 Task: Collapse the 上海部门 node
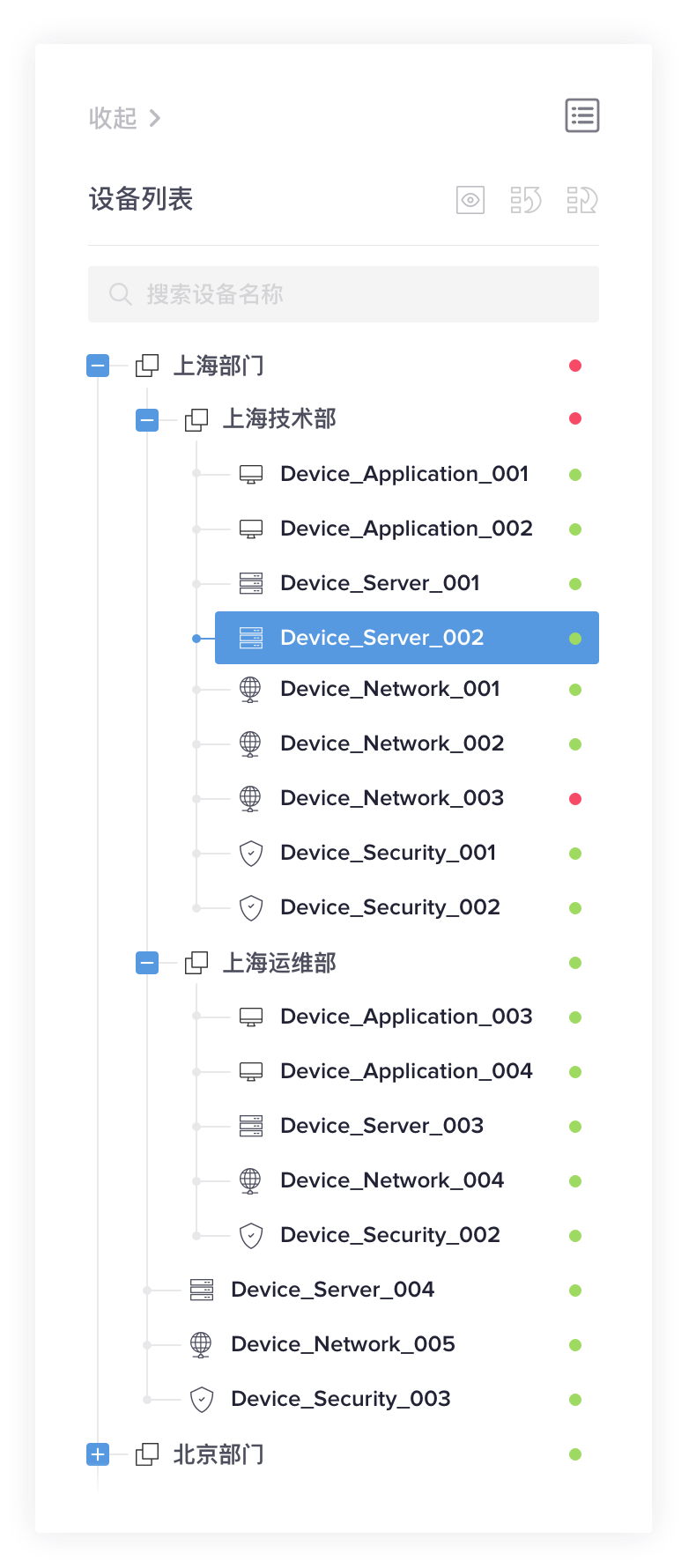point(98,366)
